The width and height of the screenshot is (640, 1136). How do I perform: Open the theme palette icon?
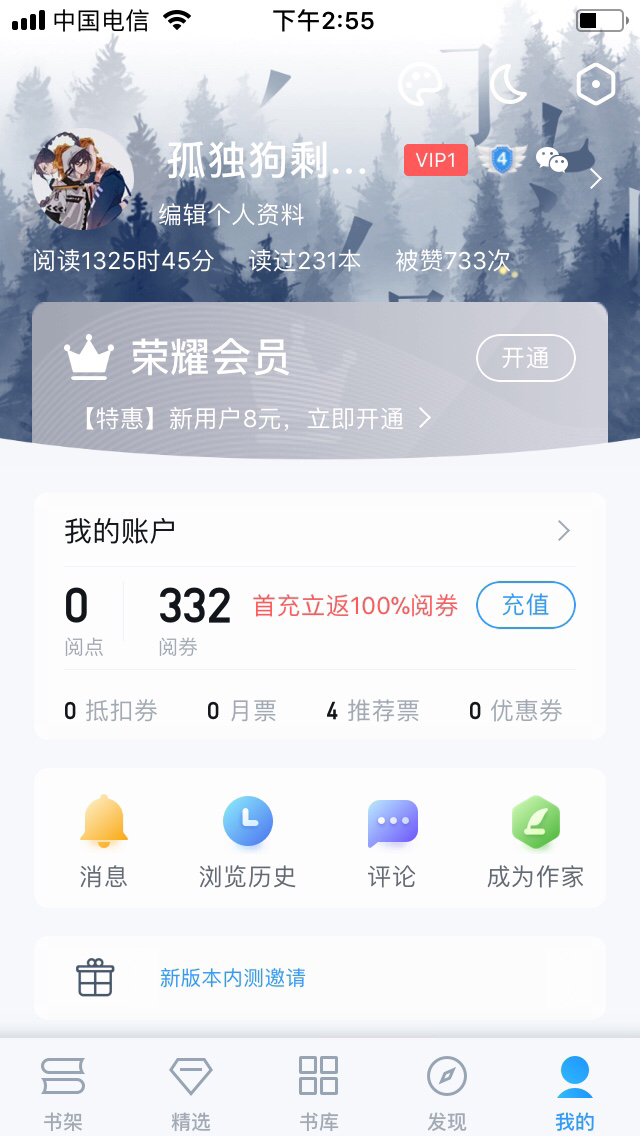click(420, 85)
